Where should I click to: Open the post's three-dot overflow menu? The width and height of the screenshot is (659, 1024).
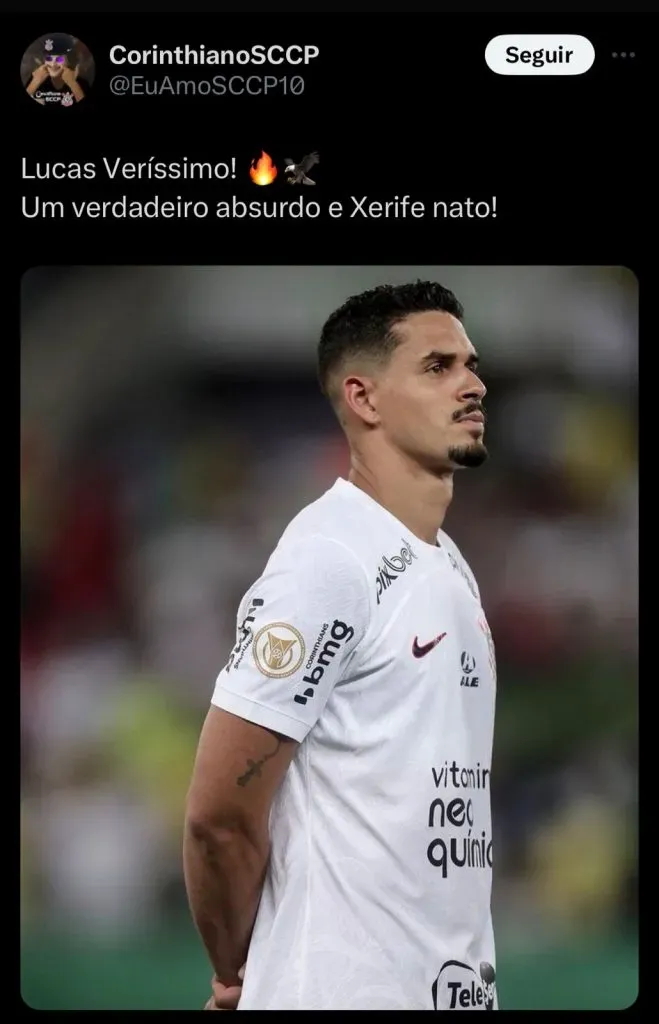coord(623,55)
